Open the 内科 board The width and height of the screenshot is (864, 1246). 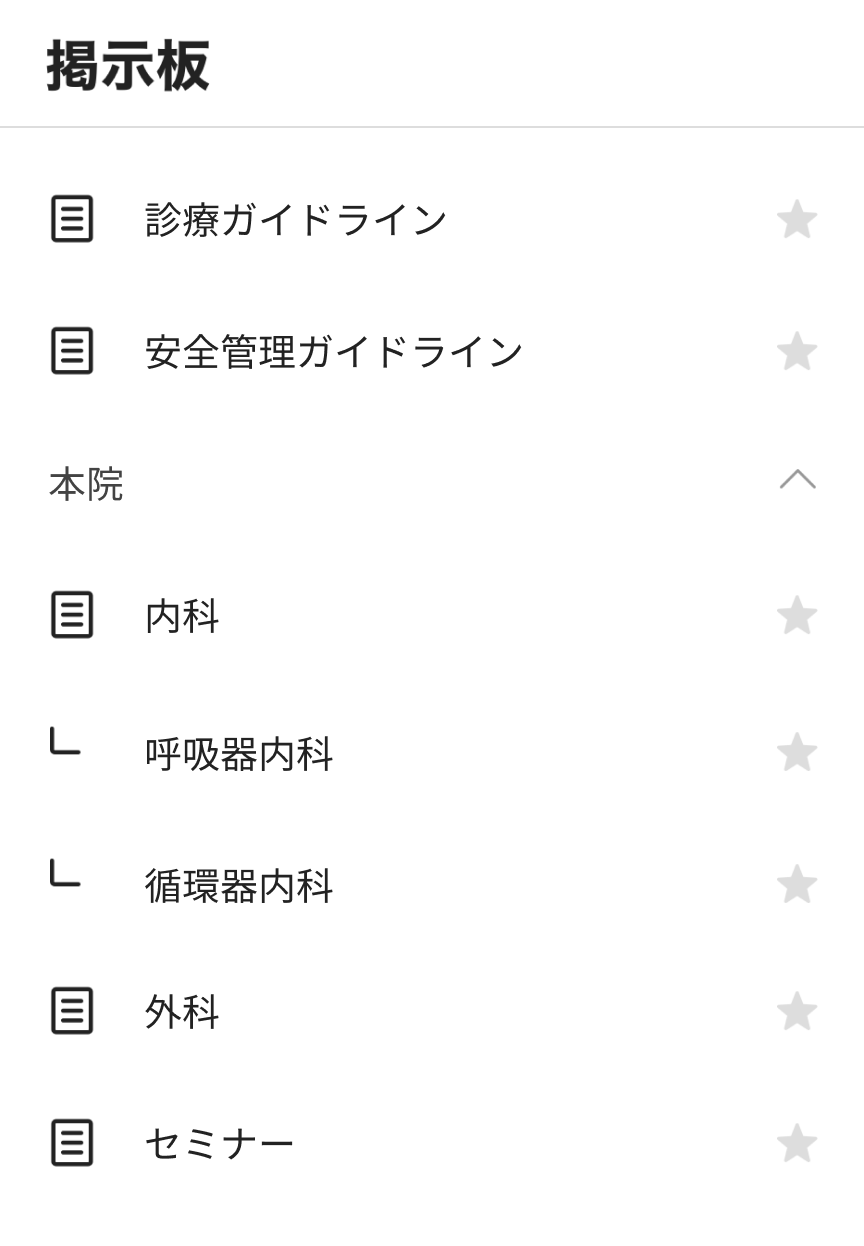click(x=182, y=615)
